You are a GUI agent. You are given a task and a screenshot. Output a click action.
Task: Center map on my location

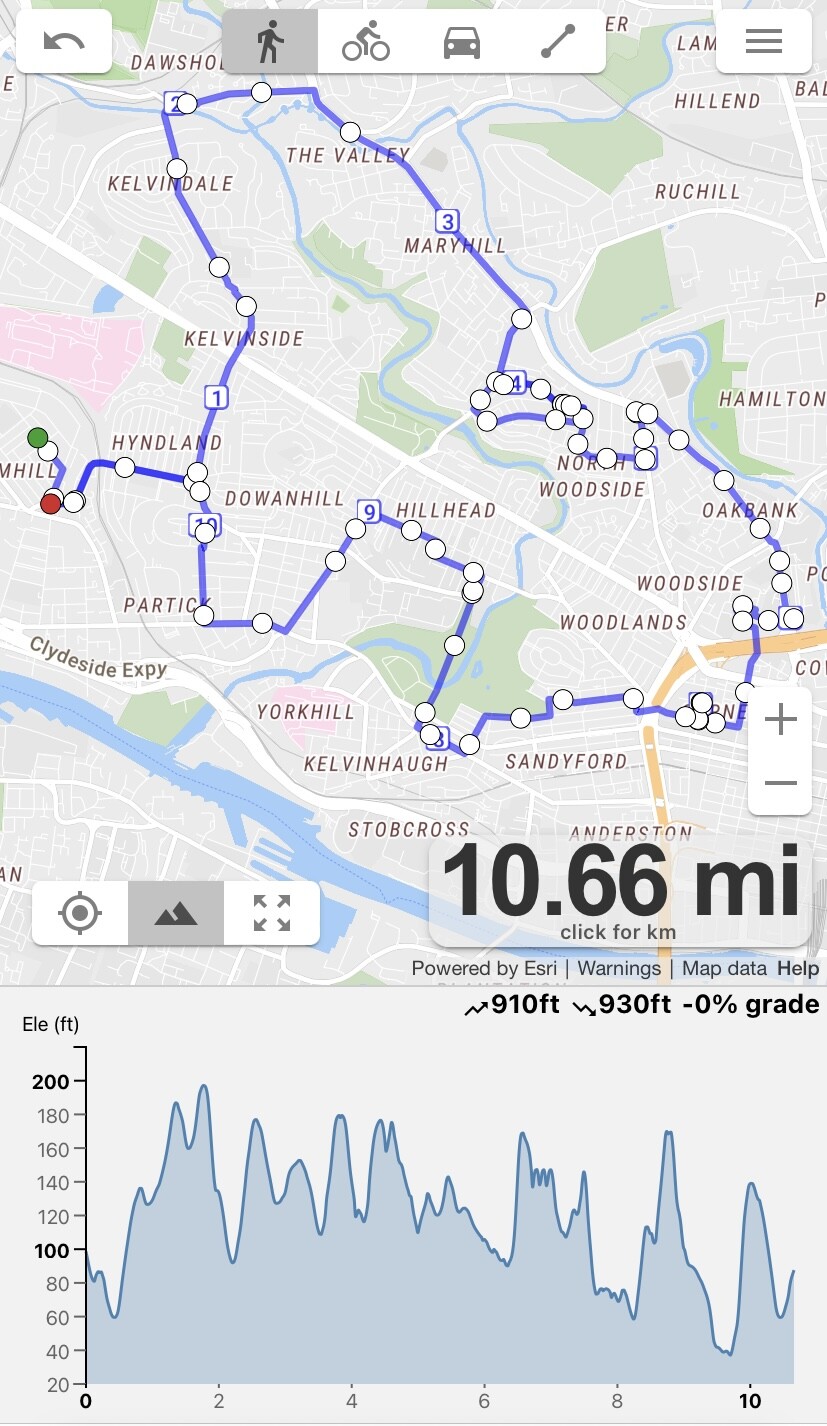[80, 913]
